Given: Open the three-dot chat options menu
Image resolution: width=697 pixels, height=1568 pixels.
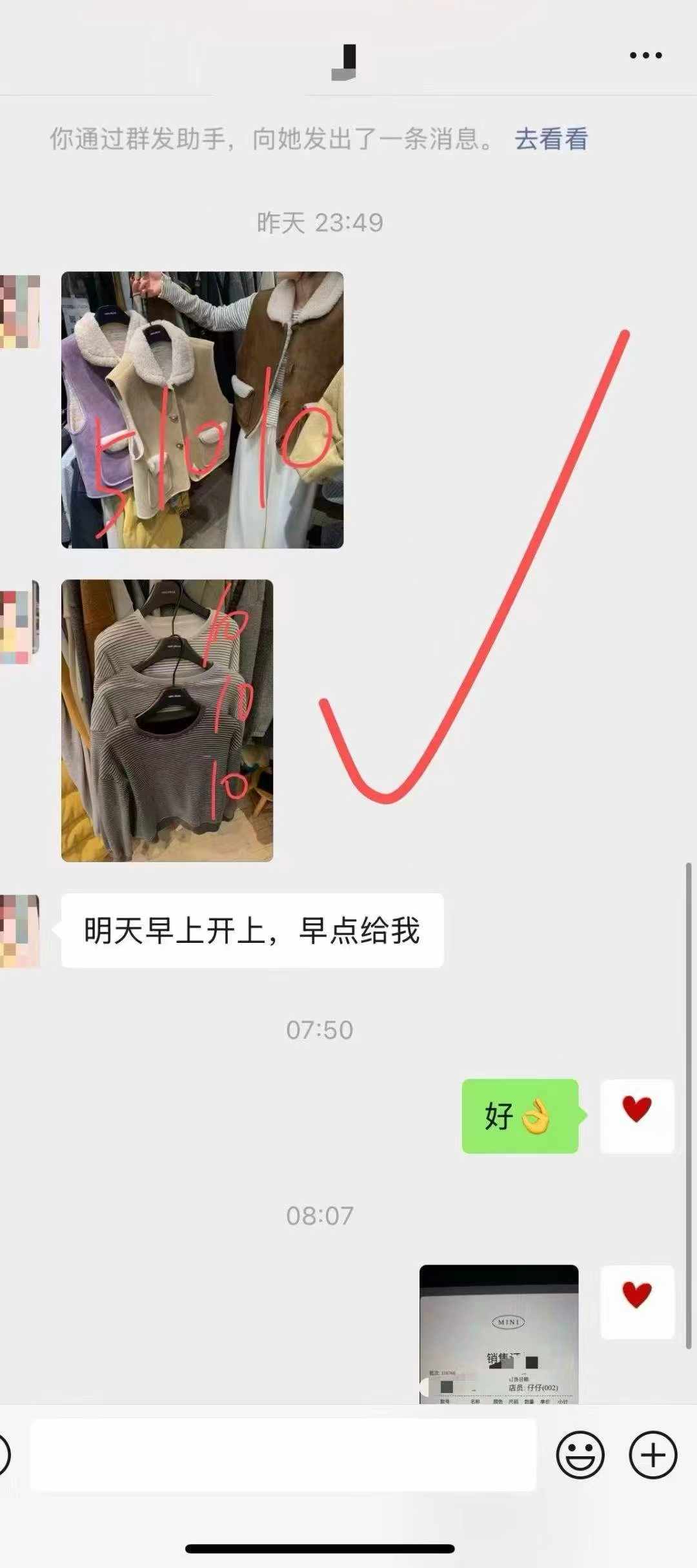Looking at the screenshot, I should (x=646, y=56).
